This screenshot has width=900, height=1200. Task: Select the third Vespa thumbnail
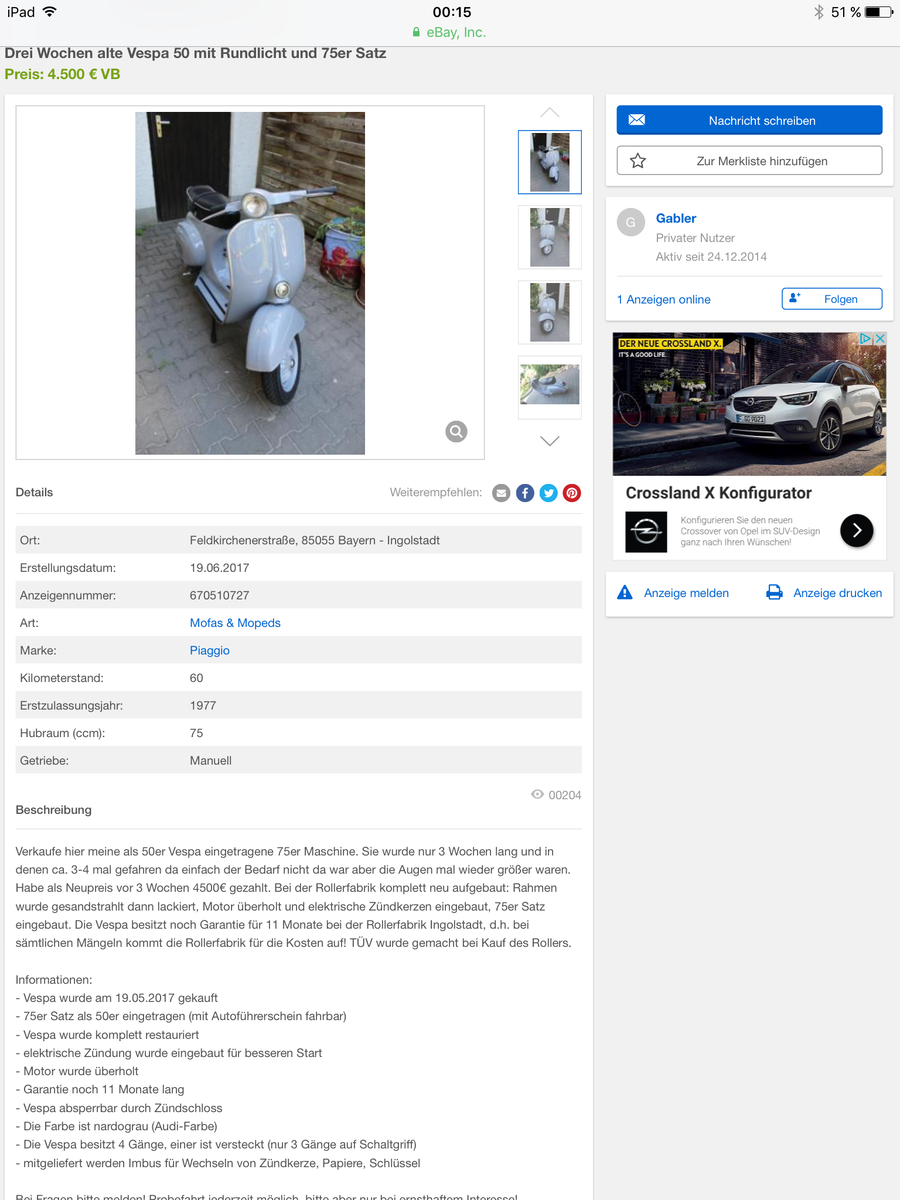click(x=549, y=312)
